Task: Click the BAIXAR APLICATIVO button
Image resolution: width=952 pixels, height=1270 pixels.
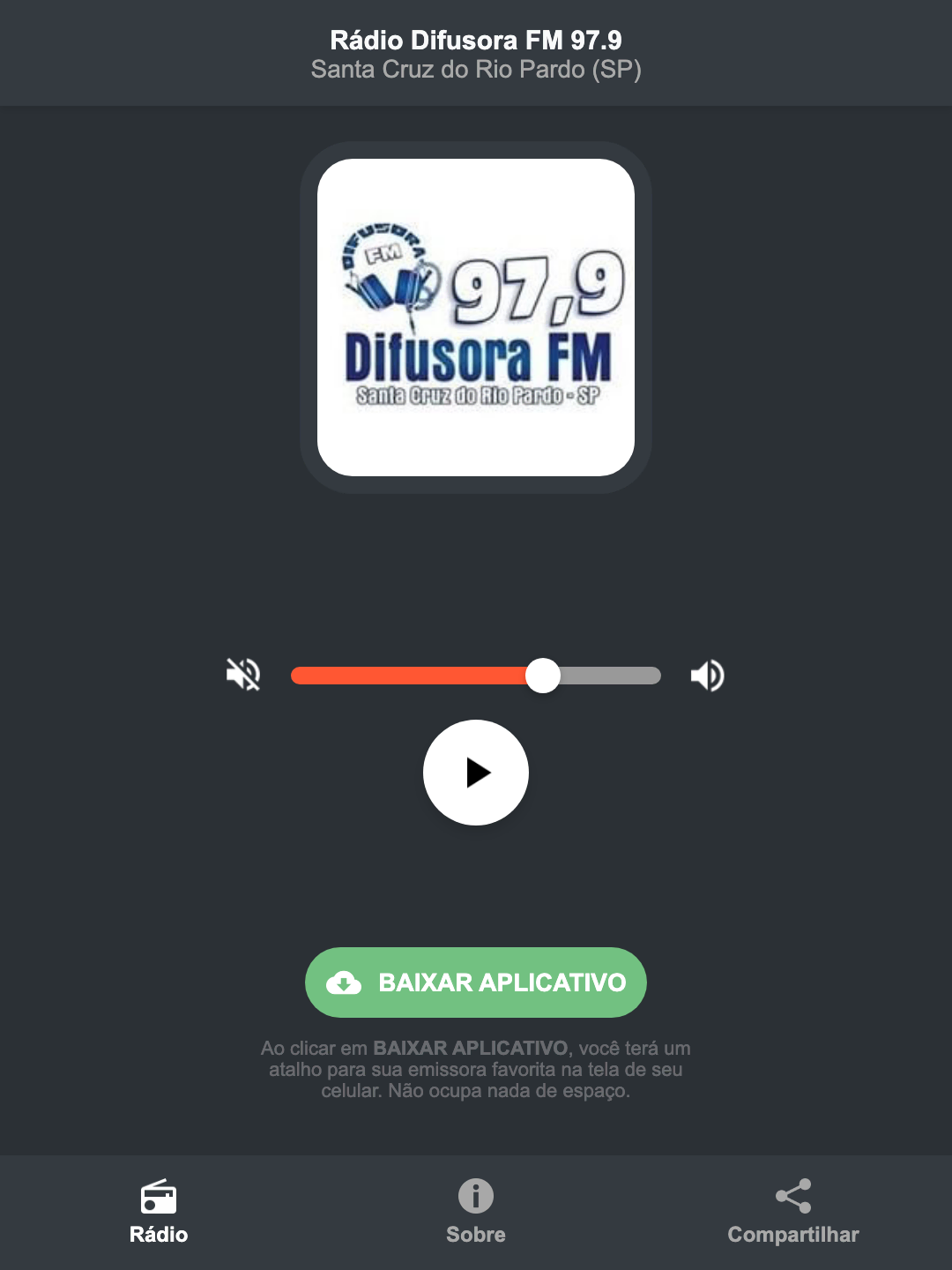Action: click(476, 982)
